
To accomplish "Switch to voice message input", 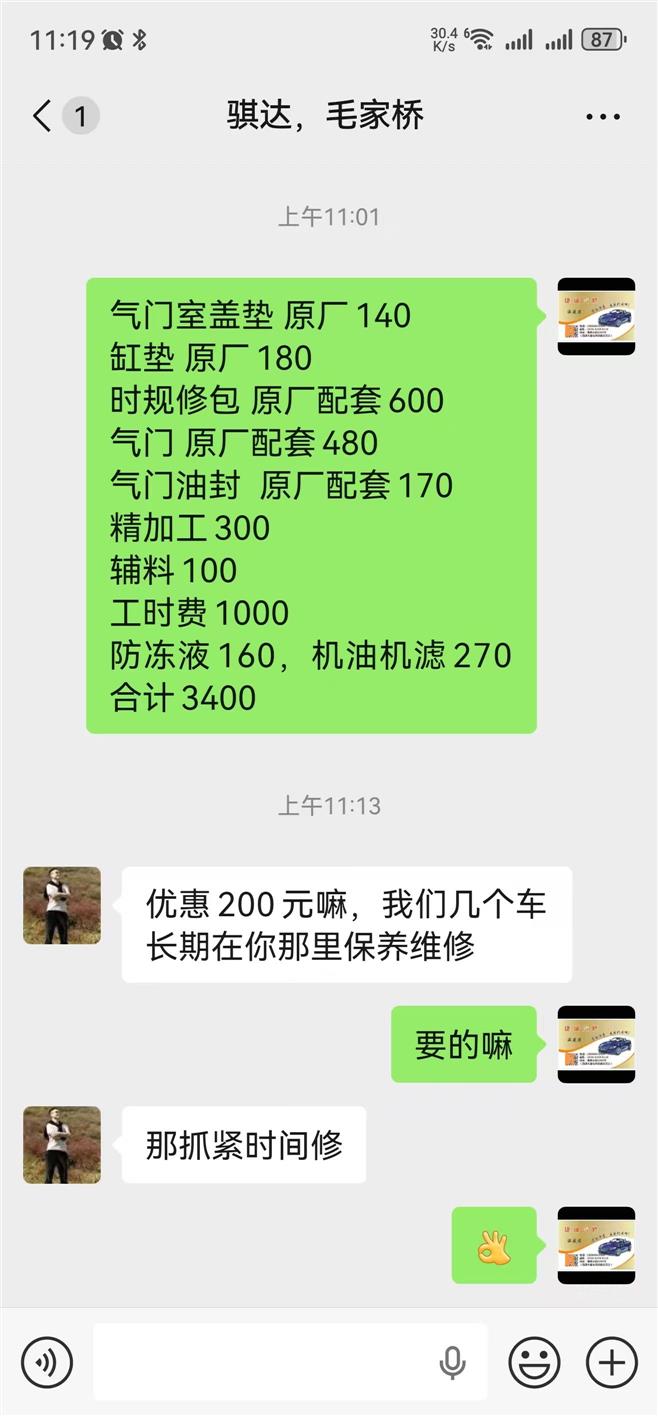I will coord(47,1361).
